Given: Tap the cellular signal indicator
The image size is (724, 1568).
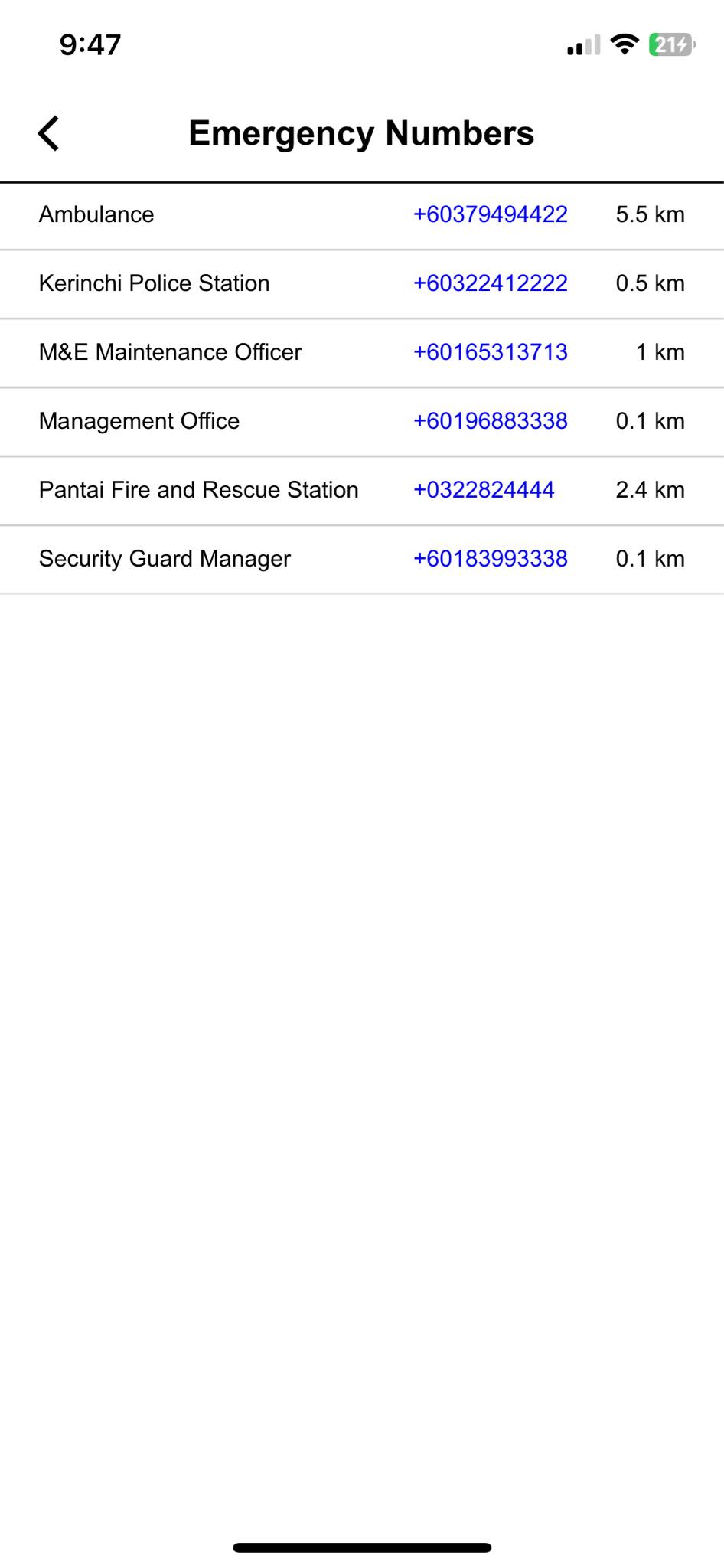Looking at the screenshot, I should click(583, 46).
